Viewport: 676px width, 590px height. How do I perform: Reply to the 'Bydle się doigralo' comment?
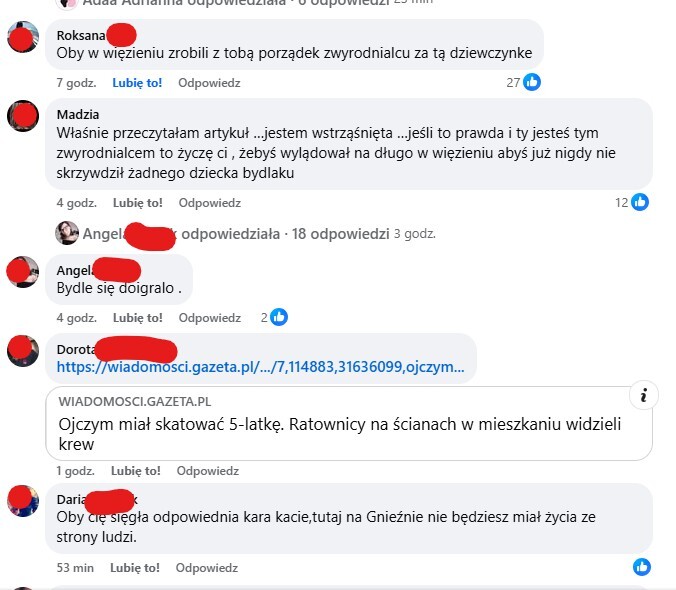[x=209, y=318]
